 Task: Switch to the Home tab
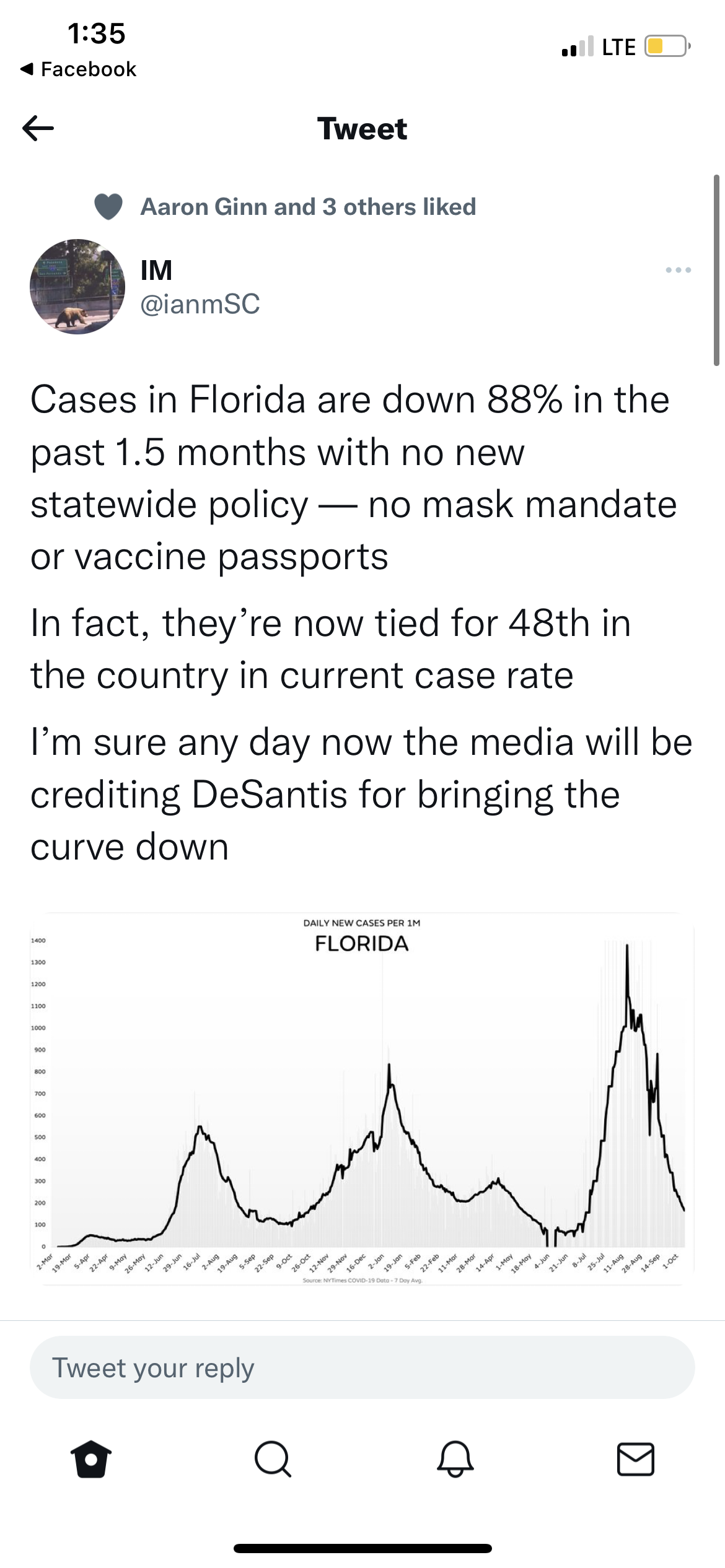tap(91, 1459)
